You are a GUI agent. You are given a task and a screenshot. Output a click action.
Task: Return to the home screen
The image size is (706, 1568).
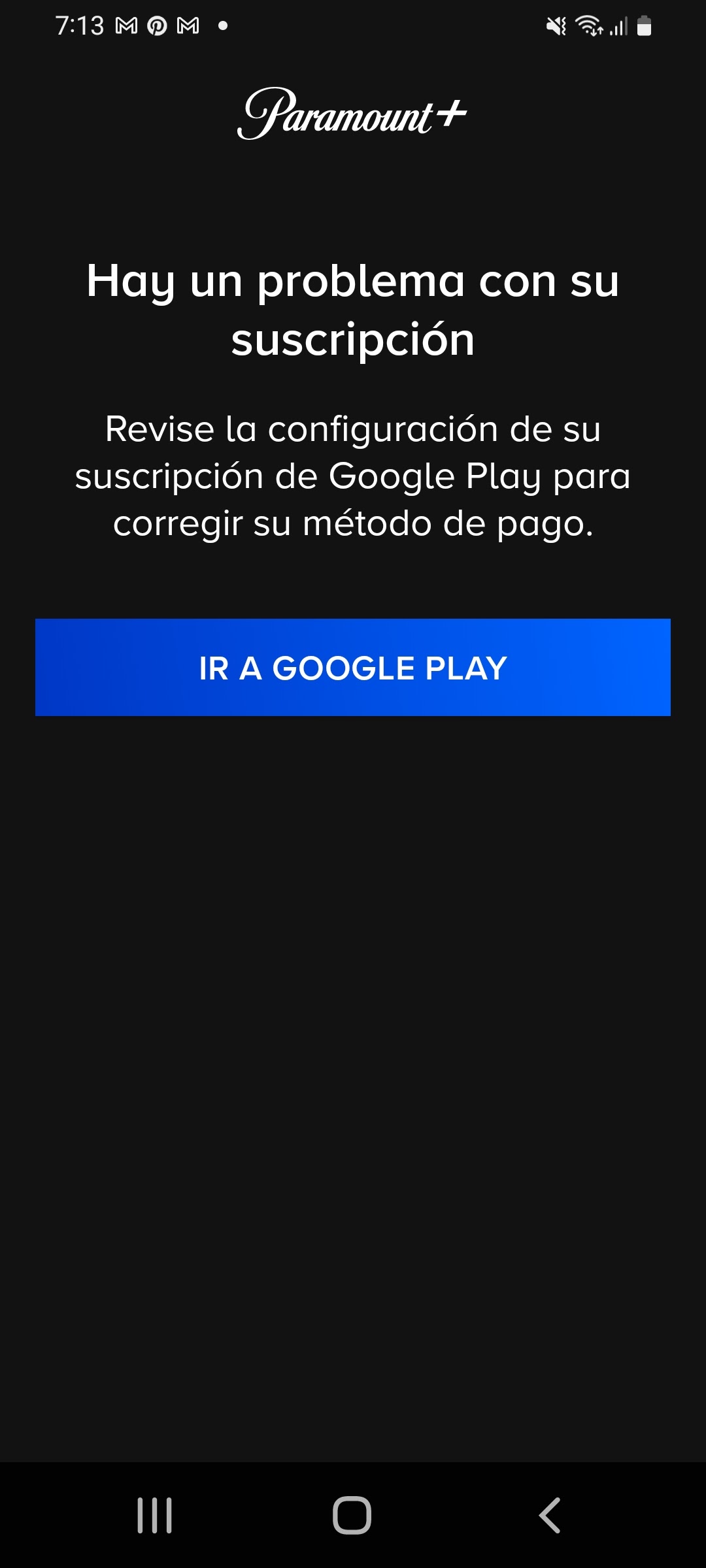(x=352, y=1515)
